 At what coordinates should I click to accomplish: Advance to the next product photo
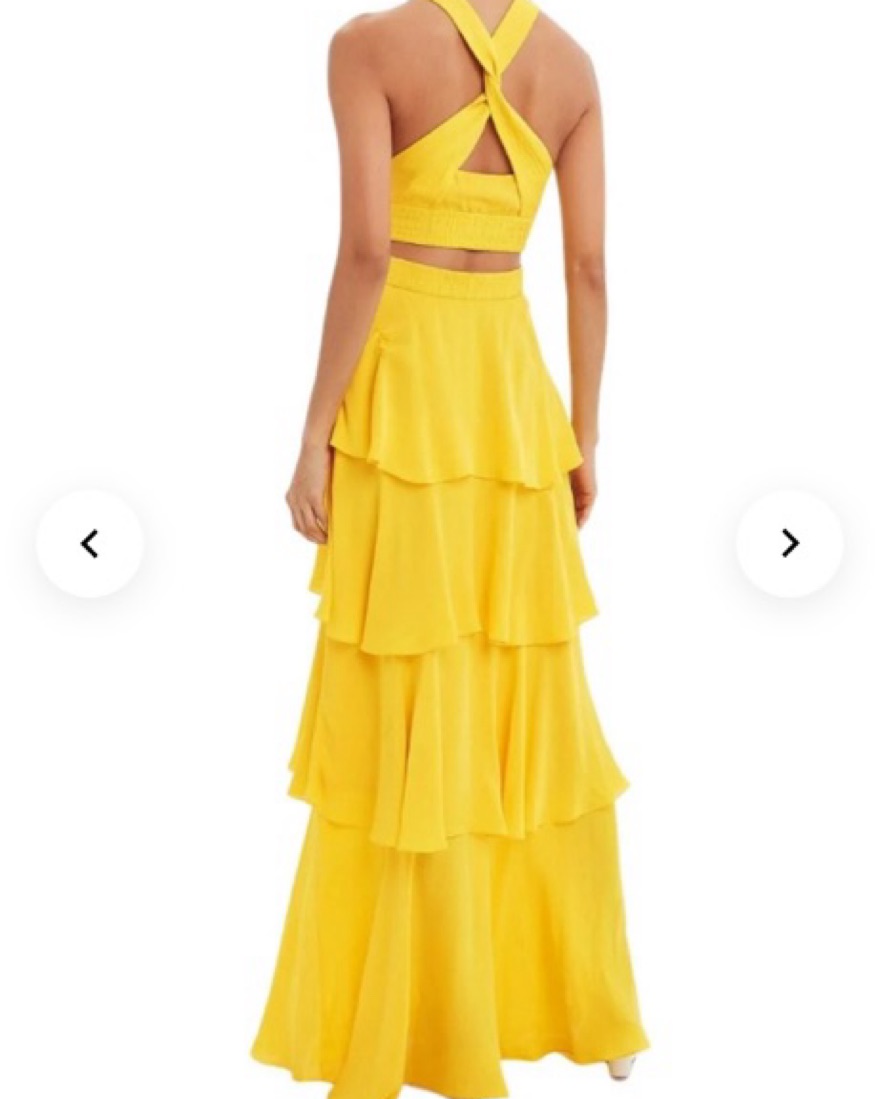pyautogui.click(x=789, y=544)
